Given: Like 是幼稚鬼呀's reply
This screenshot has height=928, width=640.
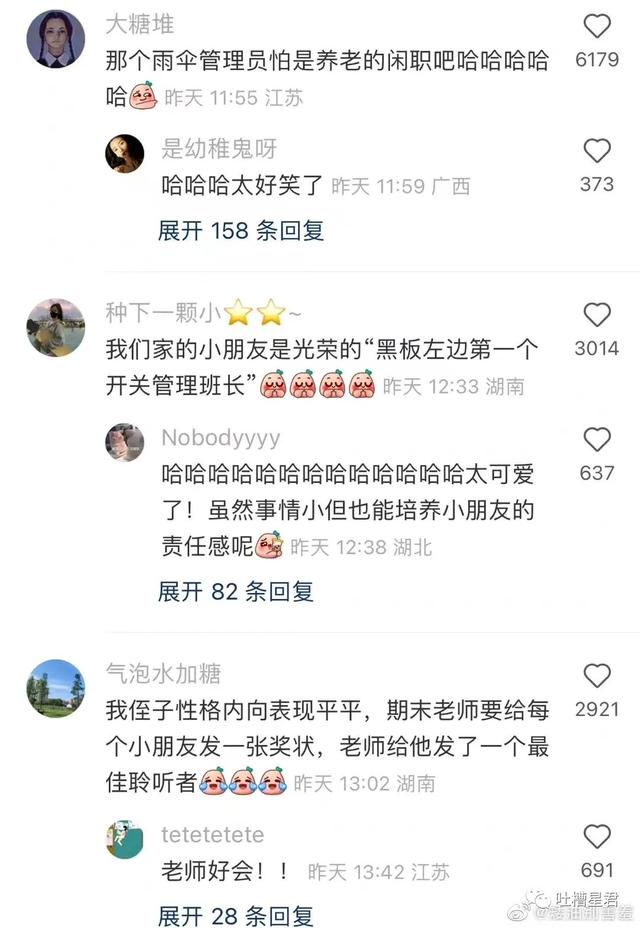Looking at the screenshot, I should [x=597, y=151].
